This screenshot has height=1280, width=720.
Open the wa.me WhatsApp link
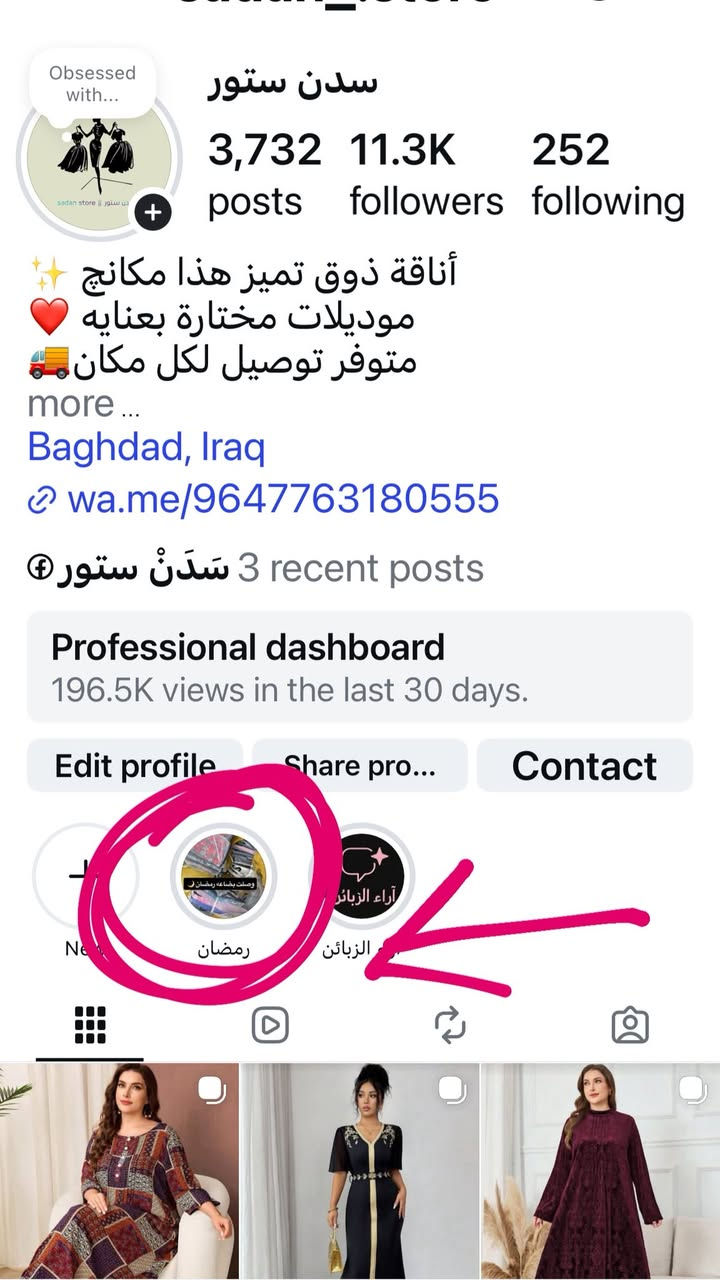280,498
